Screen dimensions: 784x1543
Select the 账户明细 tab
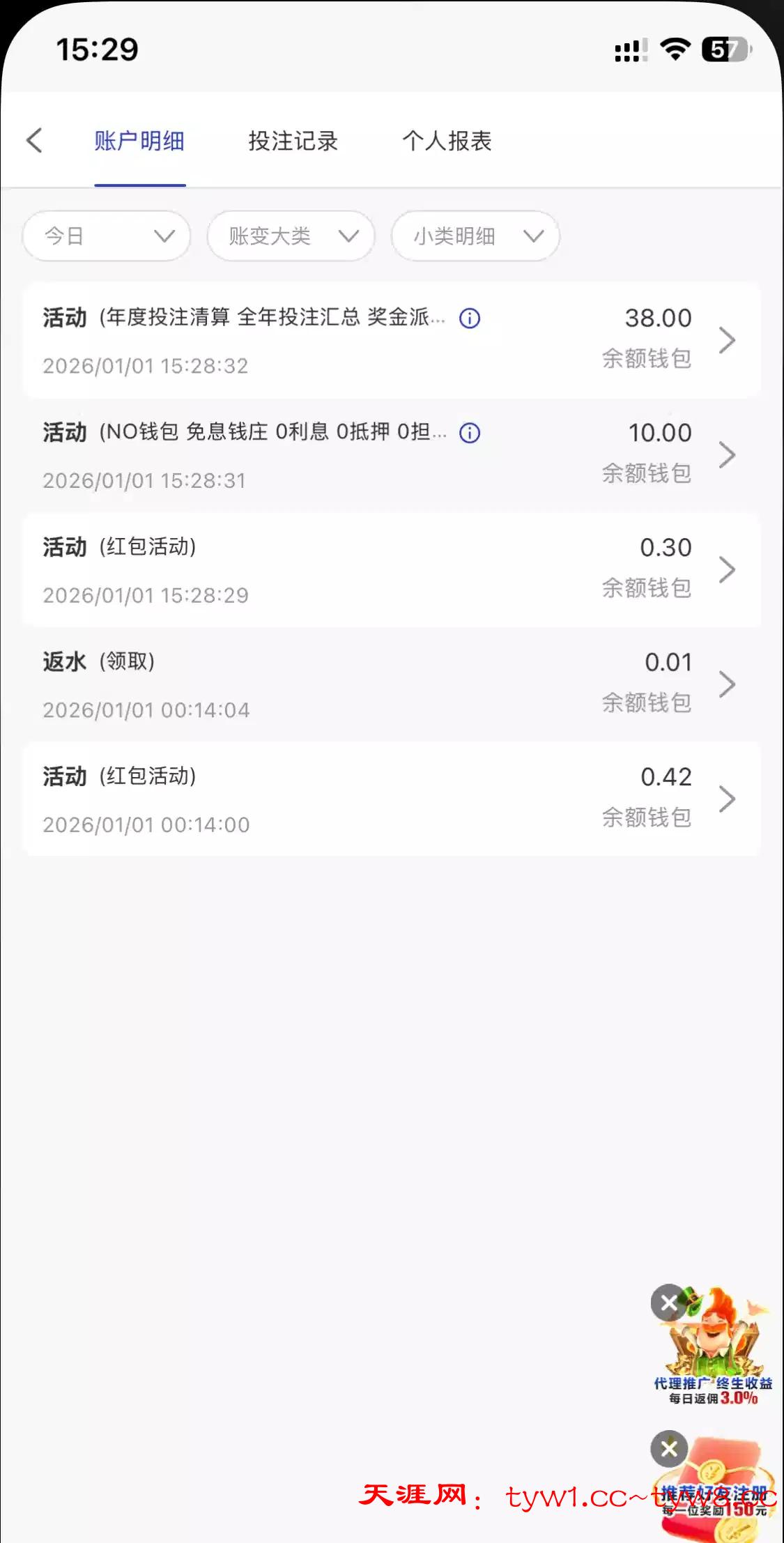point(139,141)
